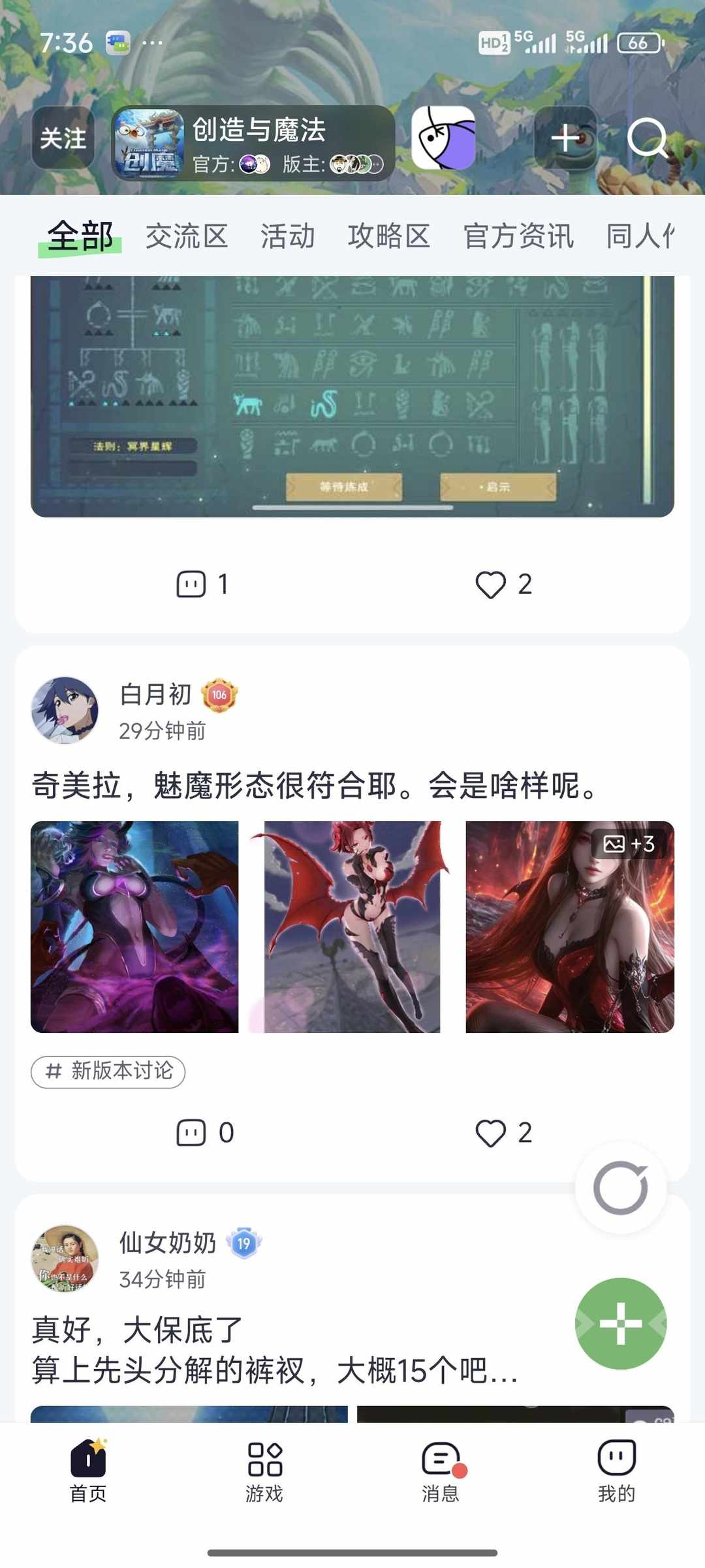Open the 官方资讯 tab

click(518, 236)
